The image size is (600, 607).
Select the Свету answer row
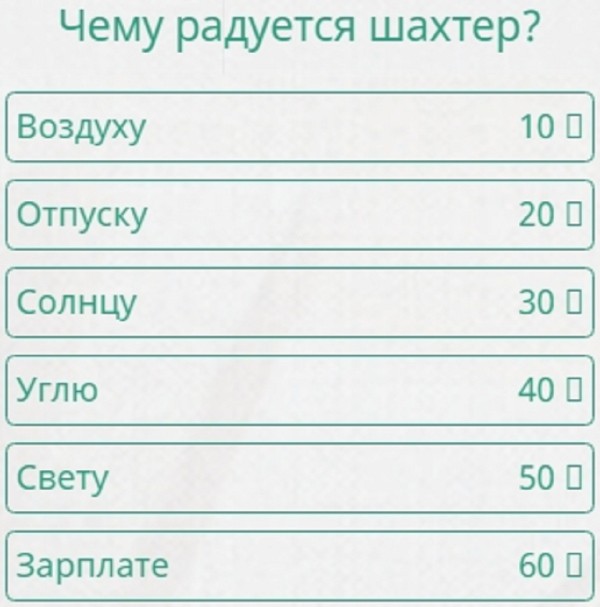[300, 478]
